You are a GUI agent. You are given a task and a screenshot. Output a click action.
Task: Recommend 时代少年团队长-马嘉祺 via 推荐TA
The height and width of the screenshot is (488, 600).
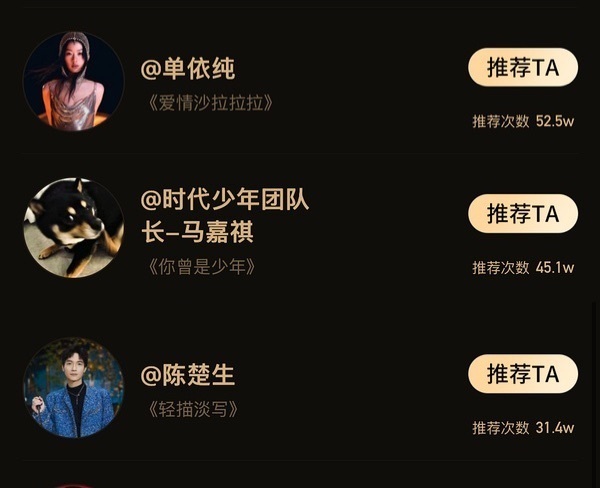[x=523, y=213]
